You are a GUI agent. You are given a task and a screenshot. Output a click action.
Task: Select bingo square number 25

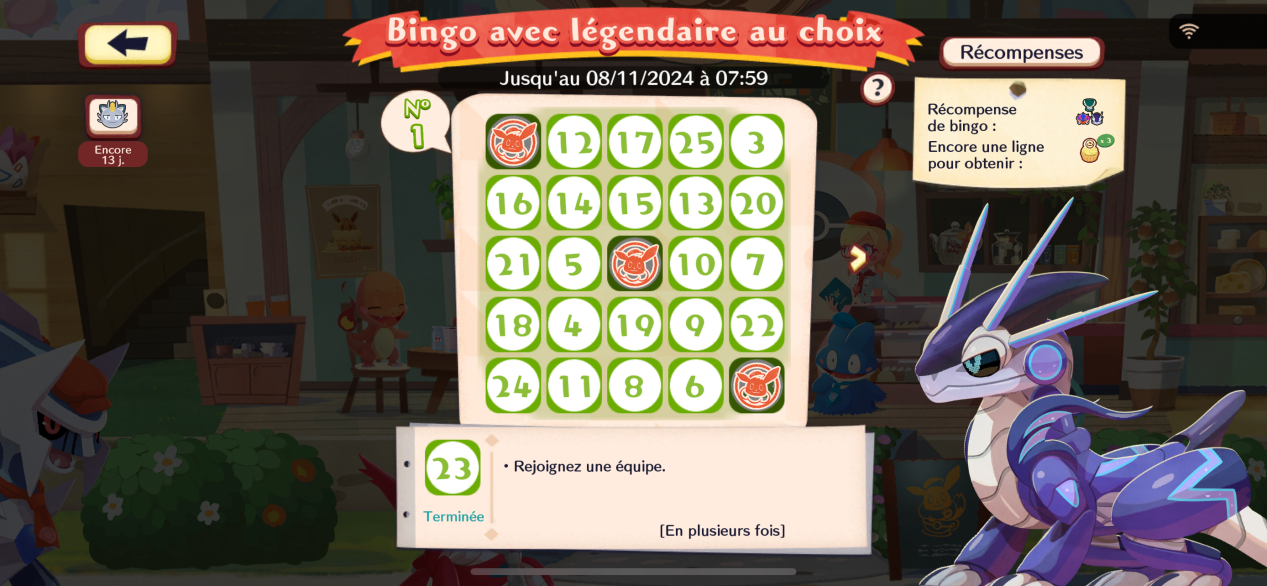click(x=696, y=142)
